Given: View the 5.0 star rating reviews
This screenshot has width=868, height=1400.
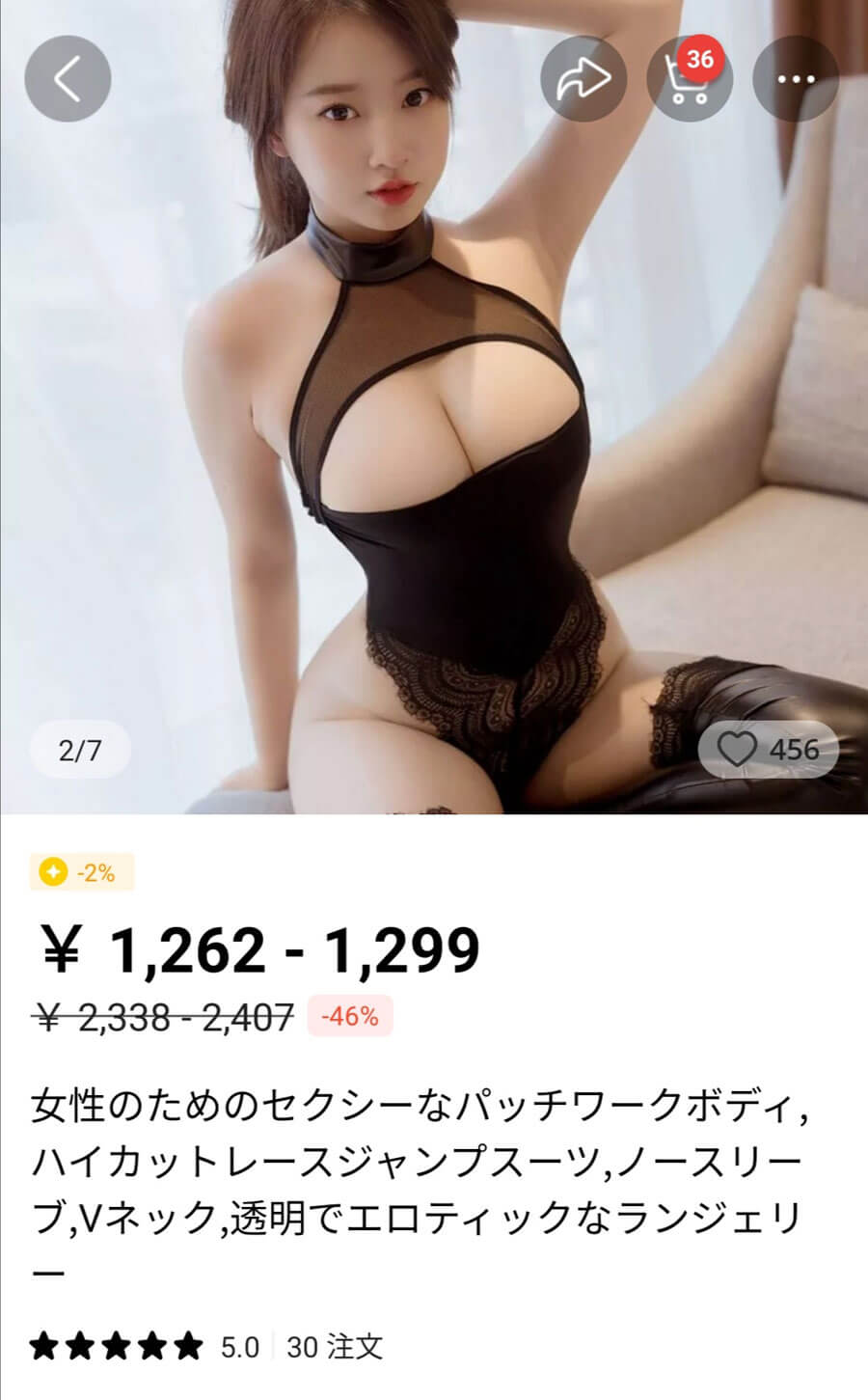Looking at the screenshot, I should tap(145, 1346).
